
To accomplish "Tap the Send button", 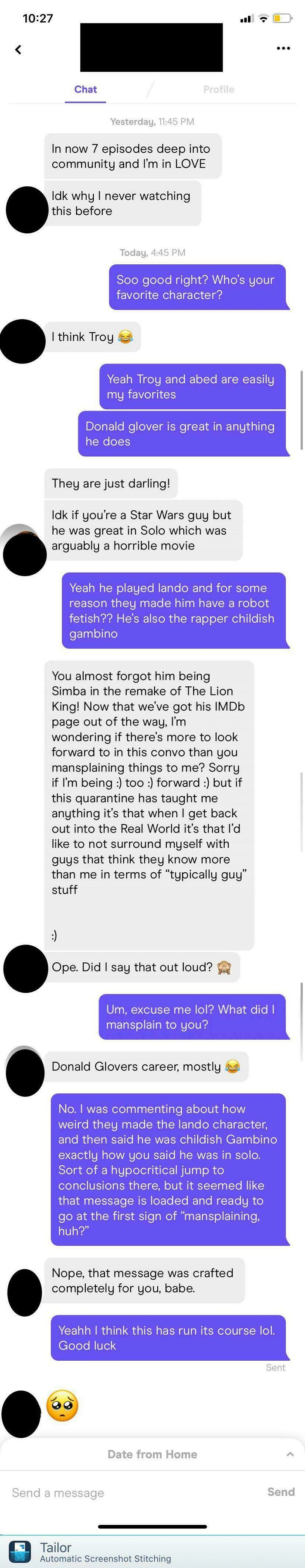I will (x=281, y=1492).
